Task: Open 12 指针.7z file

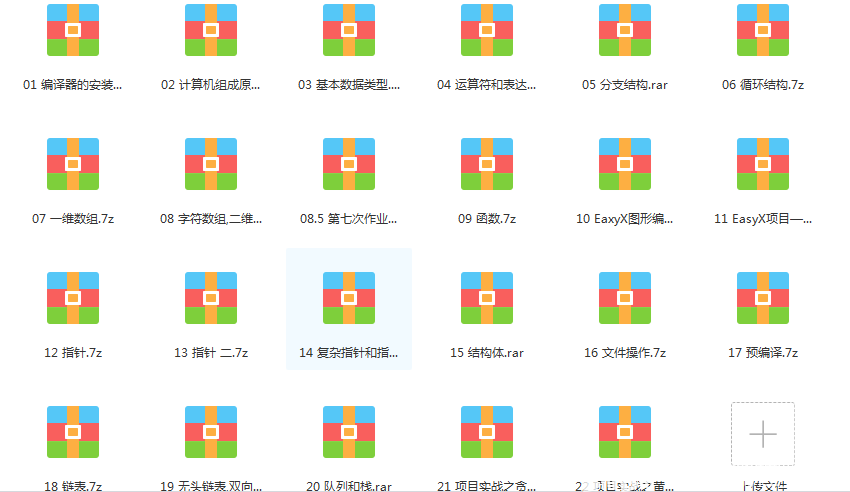Action: (x=73, y=298)
